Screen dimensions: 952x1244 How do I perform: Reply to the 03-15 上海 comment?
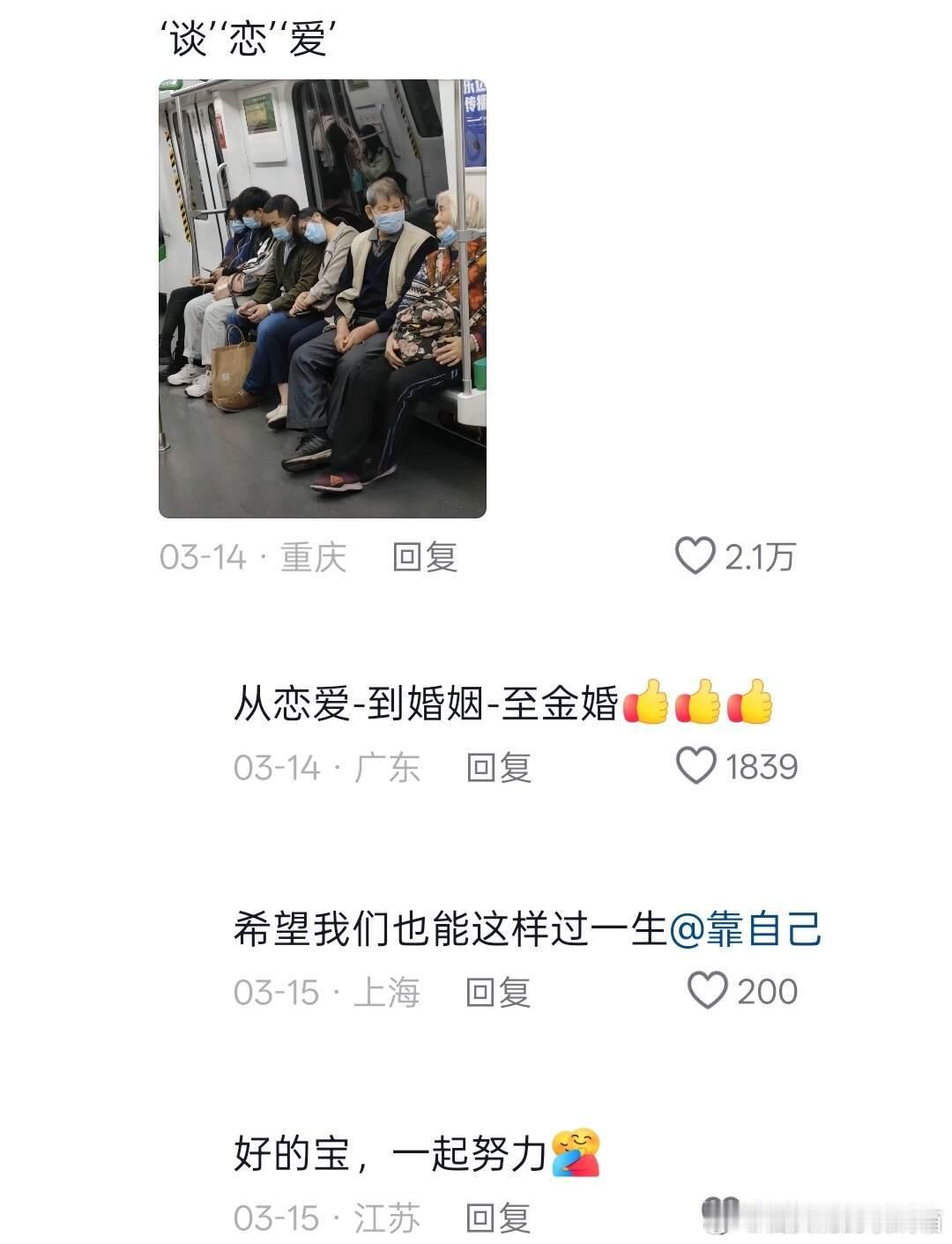[x=499, y=993]
